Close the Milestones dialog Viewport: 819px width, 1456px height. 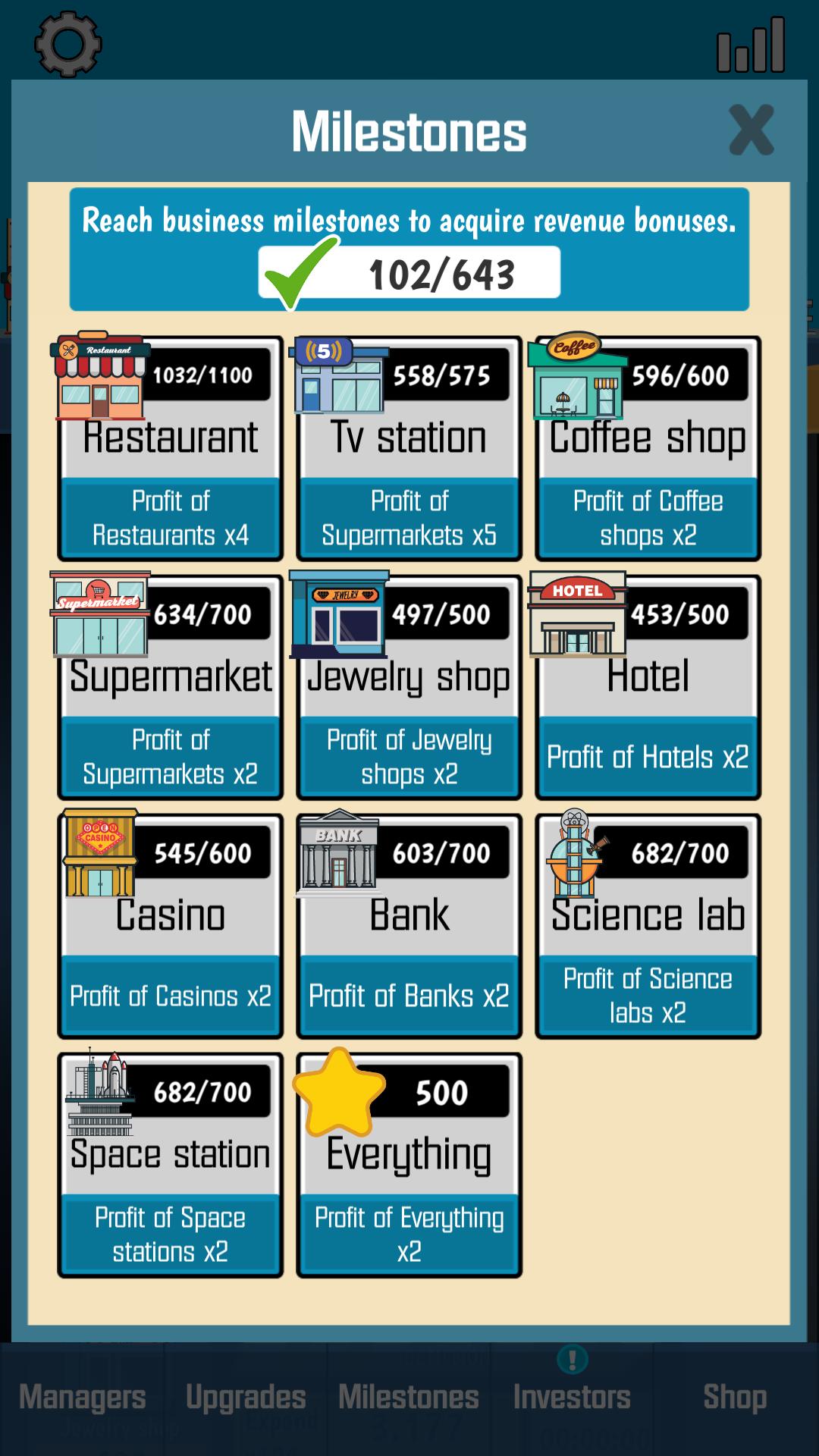(751, 130)
